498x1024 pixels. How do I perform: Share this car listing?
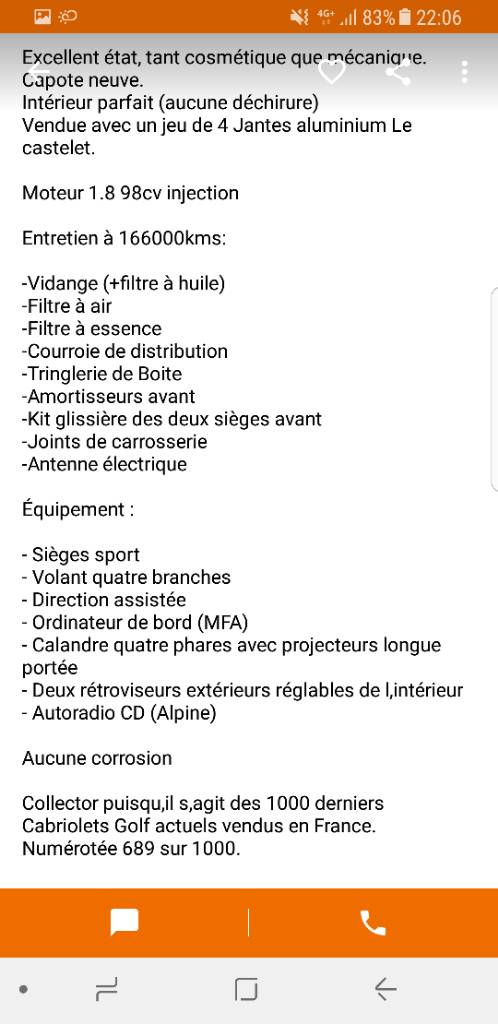[398, 72]
